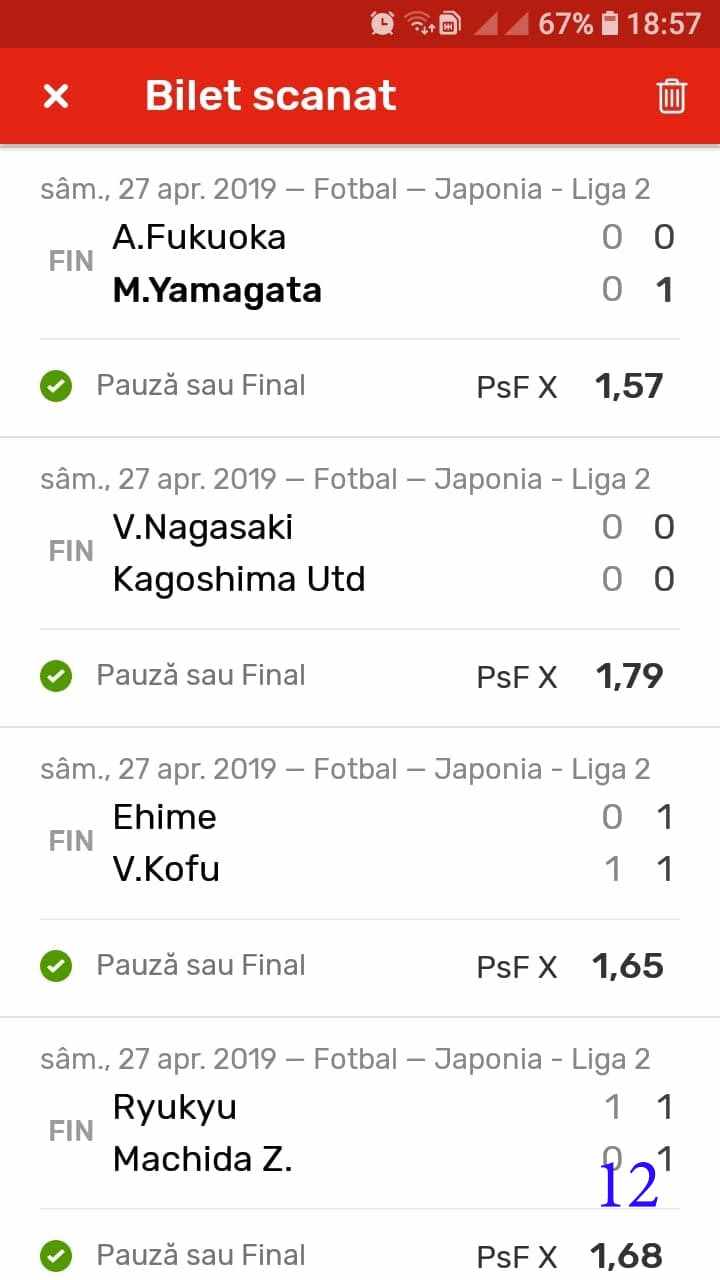Delete the scanned ticket with trash icon

click(671, 96)
